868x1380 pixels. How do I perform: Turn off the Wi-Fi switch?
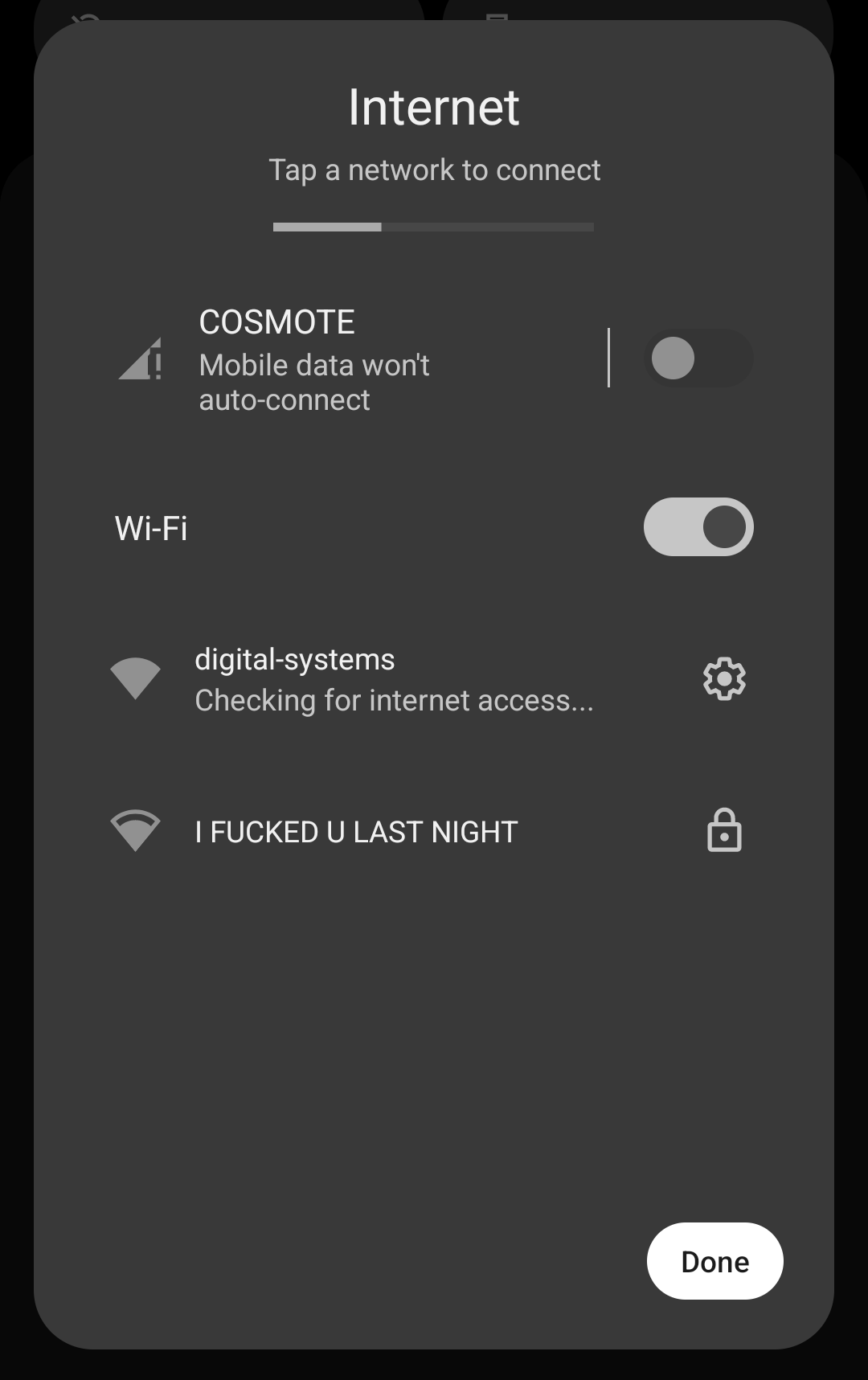(698, 527)
